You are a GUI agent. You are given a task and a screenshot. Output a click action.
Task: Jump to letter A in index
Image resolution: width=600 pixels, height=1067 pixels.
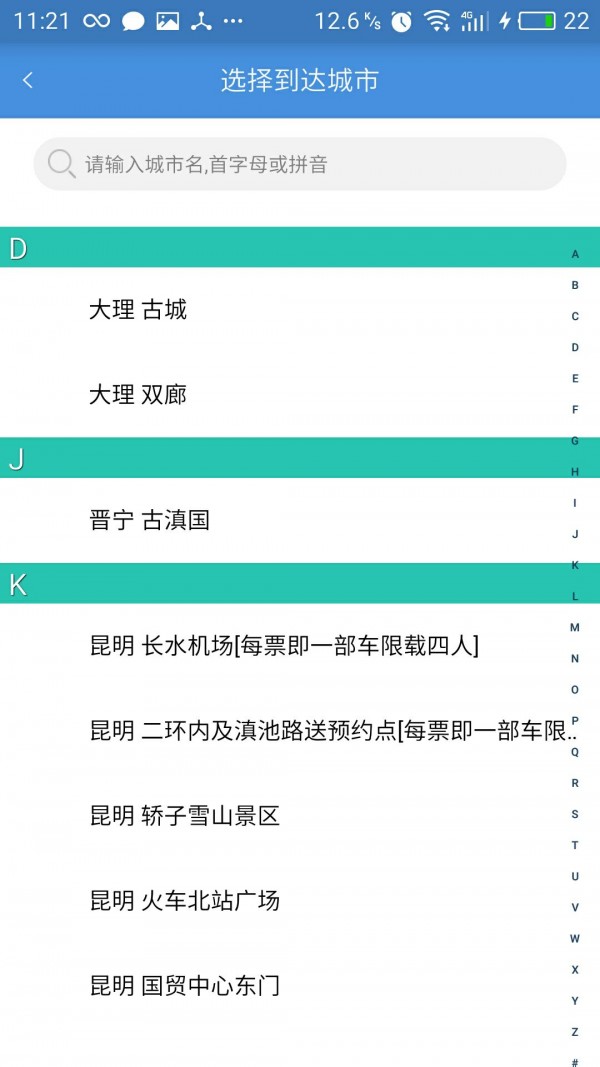pyautogui.click(x=575, y=254)
